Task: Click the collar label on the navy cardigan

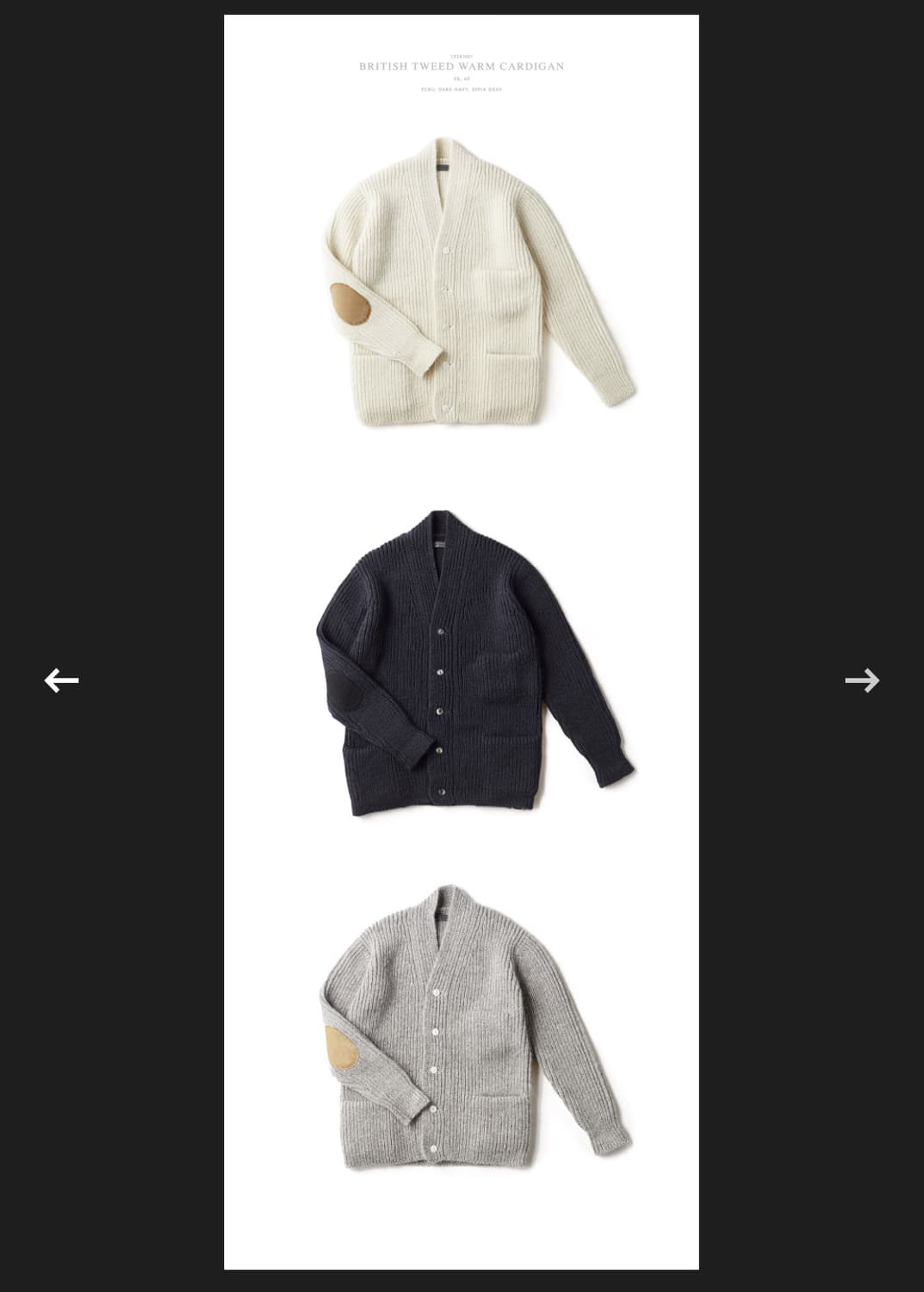Action: click(442, 543)
